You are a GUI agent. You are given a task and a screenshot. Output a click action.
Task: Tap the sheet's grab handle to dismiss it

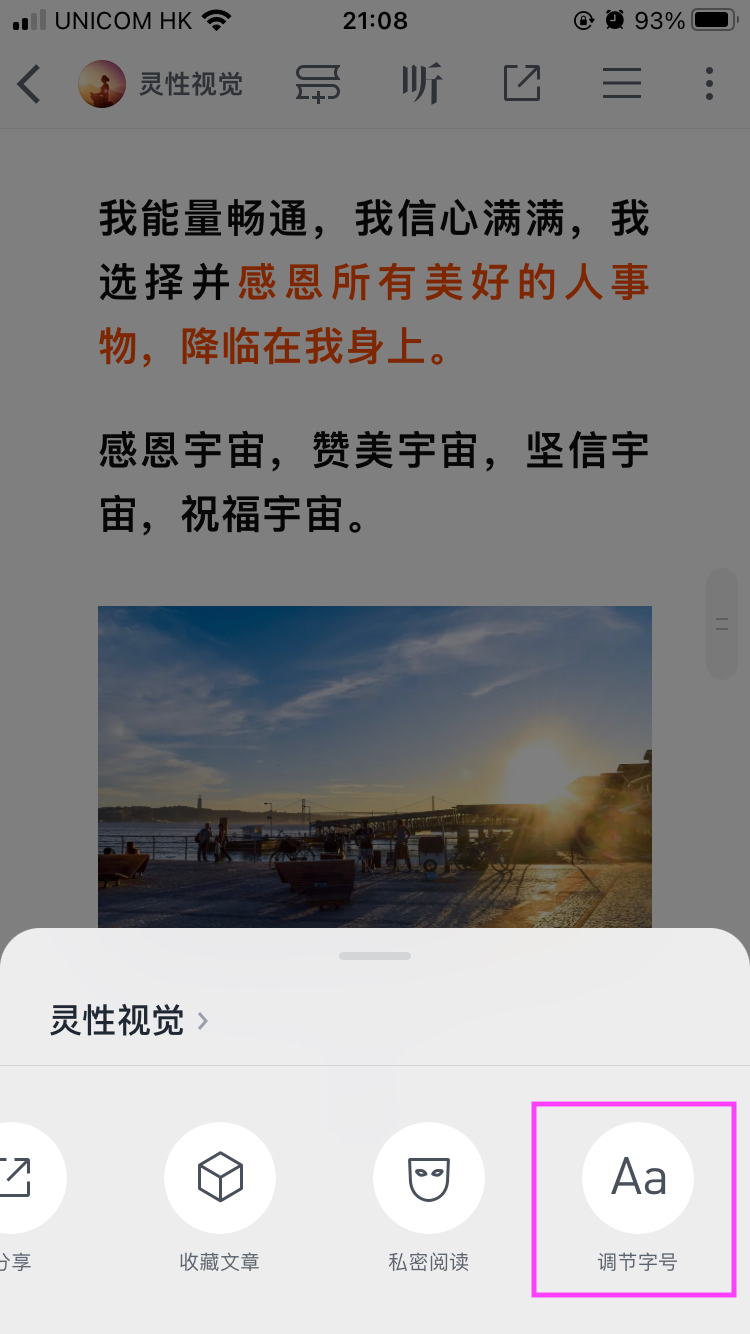[375, 956]
